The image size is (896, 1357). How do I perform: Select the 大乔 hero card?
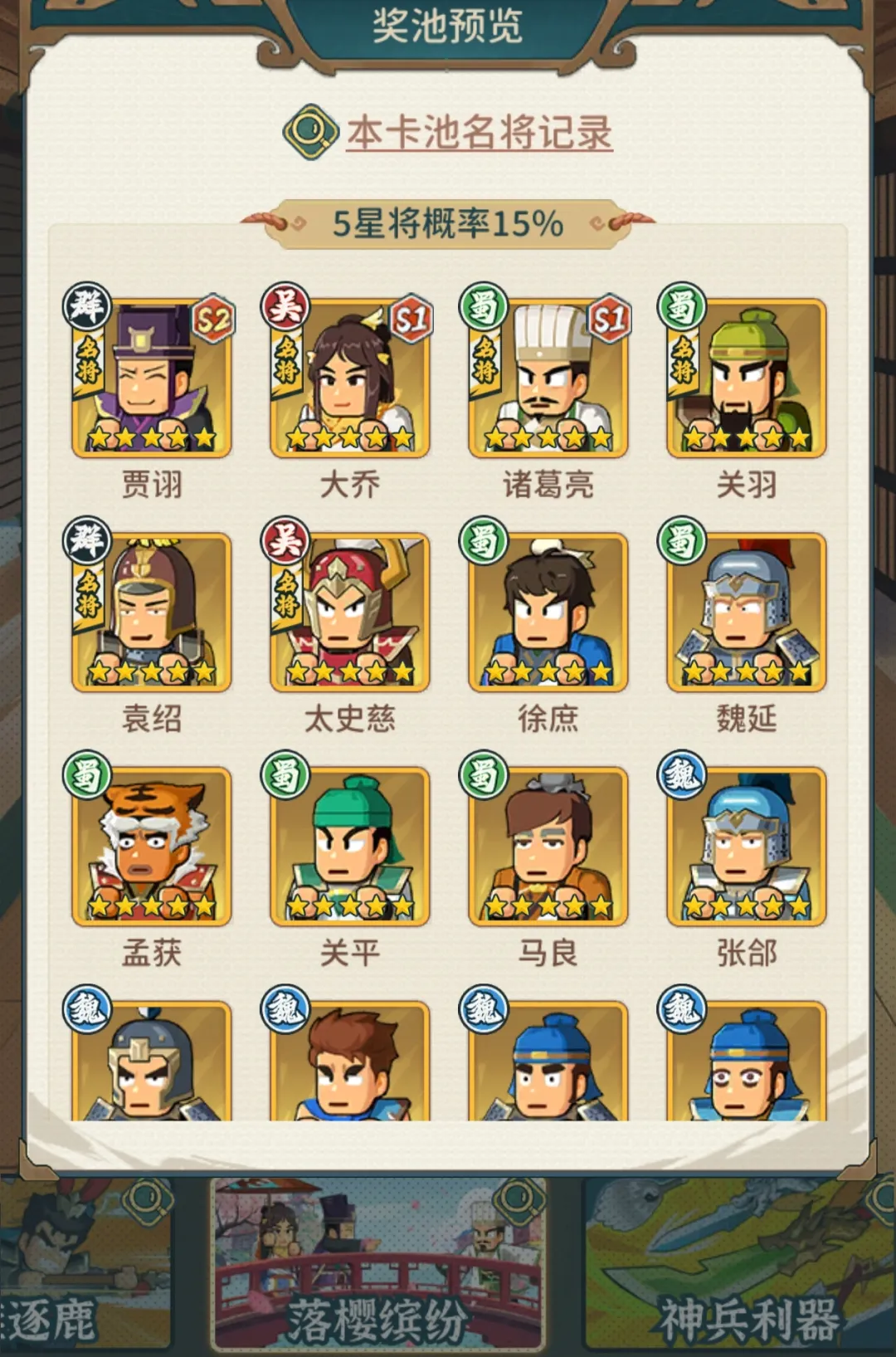click(350, 378)
